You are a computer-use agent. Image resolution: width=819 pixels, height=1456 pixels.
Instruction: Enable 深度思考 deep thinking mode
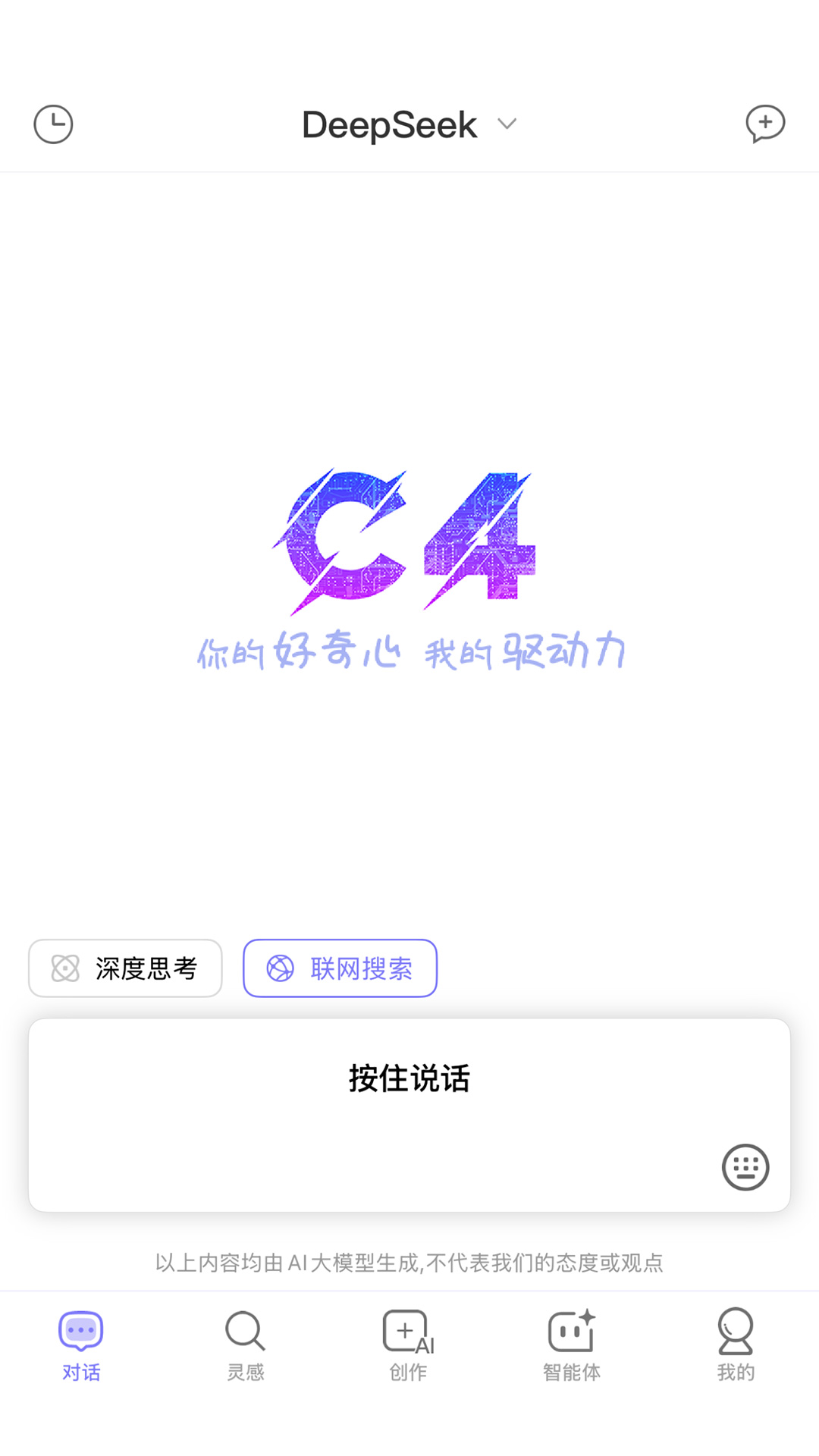pos(125,968)
